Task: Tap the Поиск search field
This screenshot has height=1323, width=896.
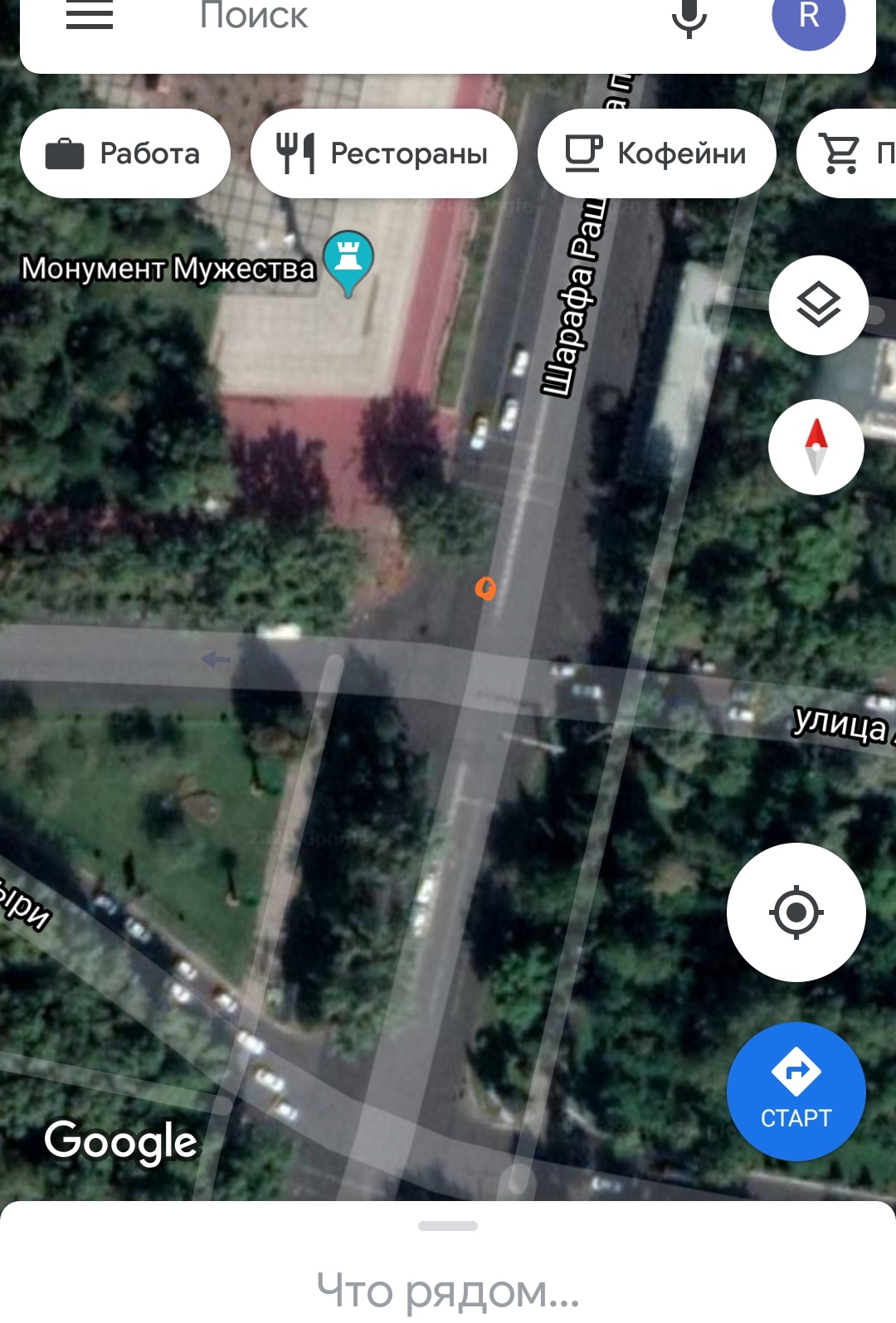Action: pyautogui.click(x=373, y=18)
